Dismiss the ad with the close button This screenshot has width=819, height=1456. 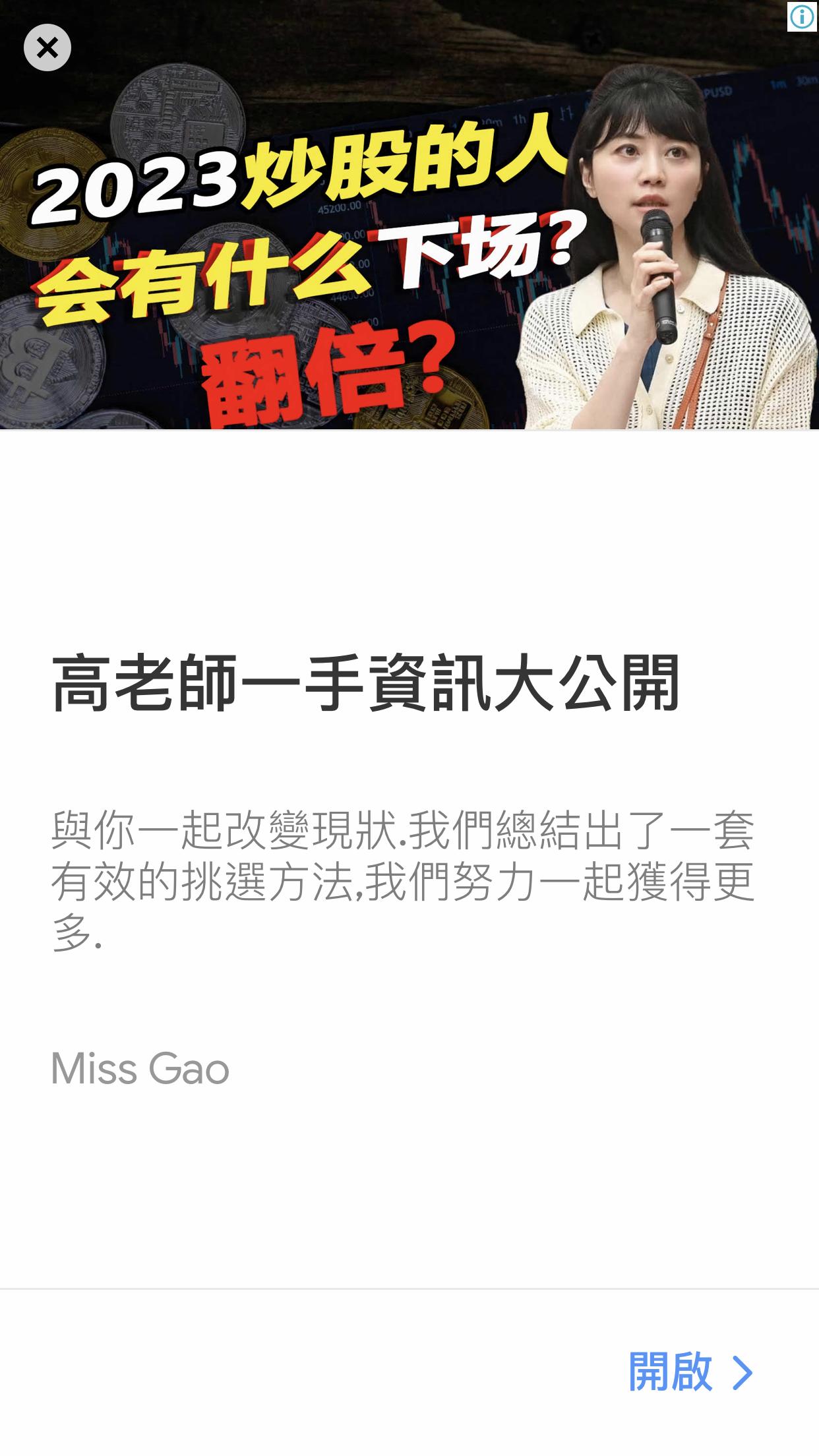pos(47,47)
